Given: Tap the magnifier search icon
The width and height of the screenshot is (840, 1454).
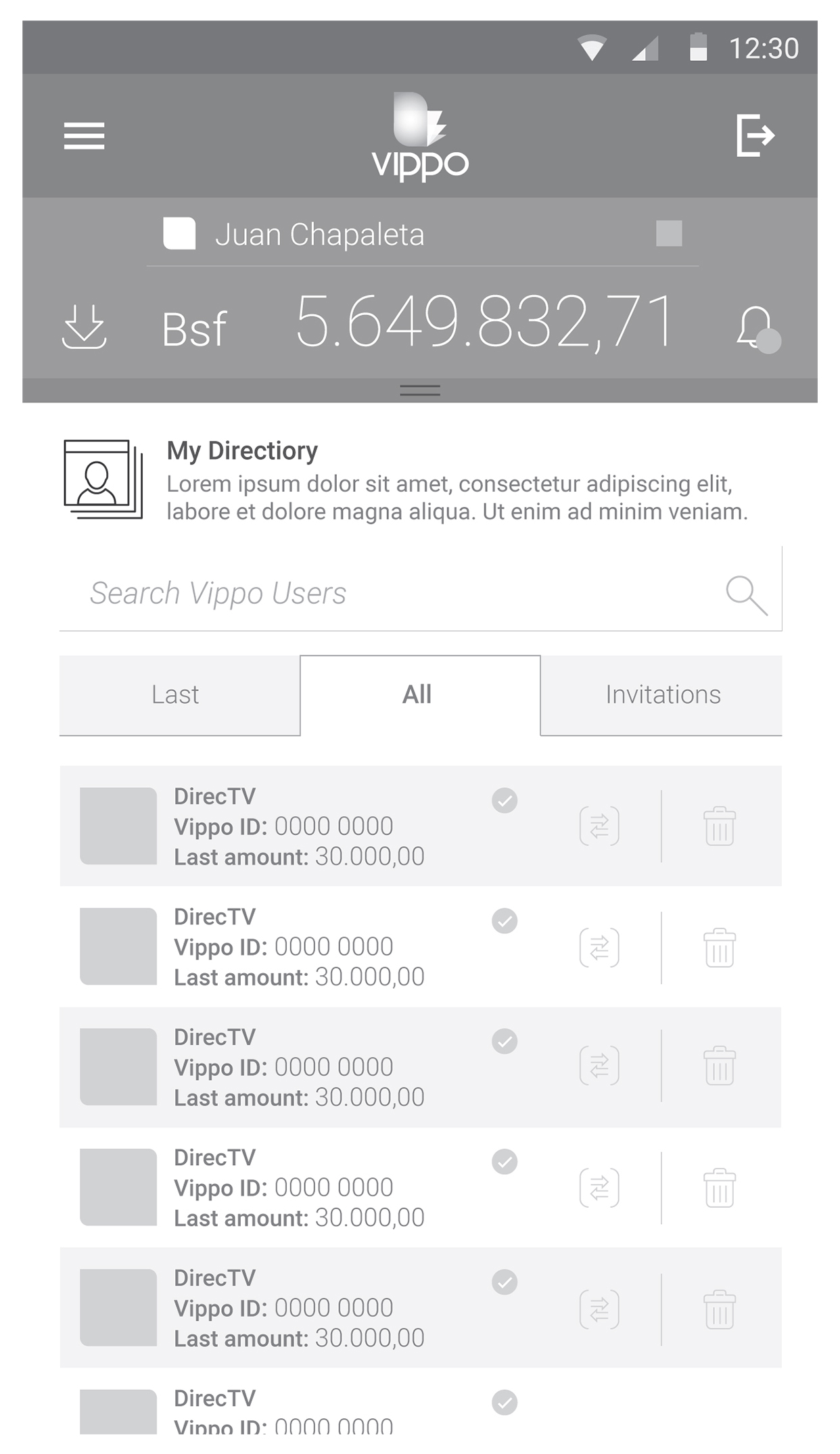Looking at the screenshot, I should (x=746, y=595).
